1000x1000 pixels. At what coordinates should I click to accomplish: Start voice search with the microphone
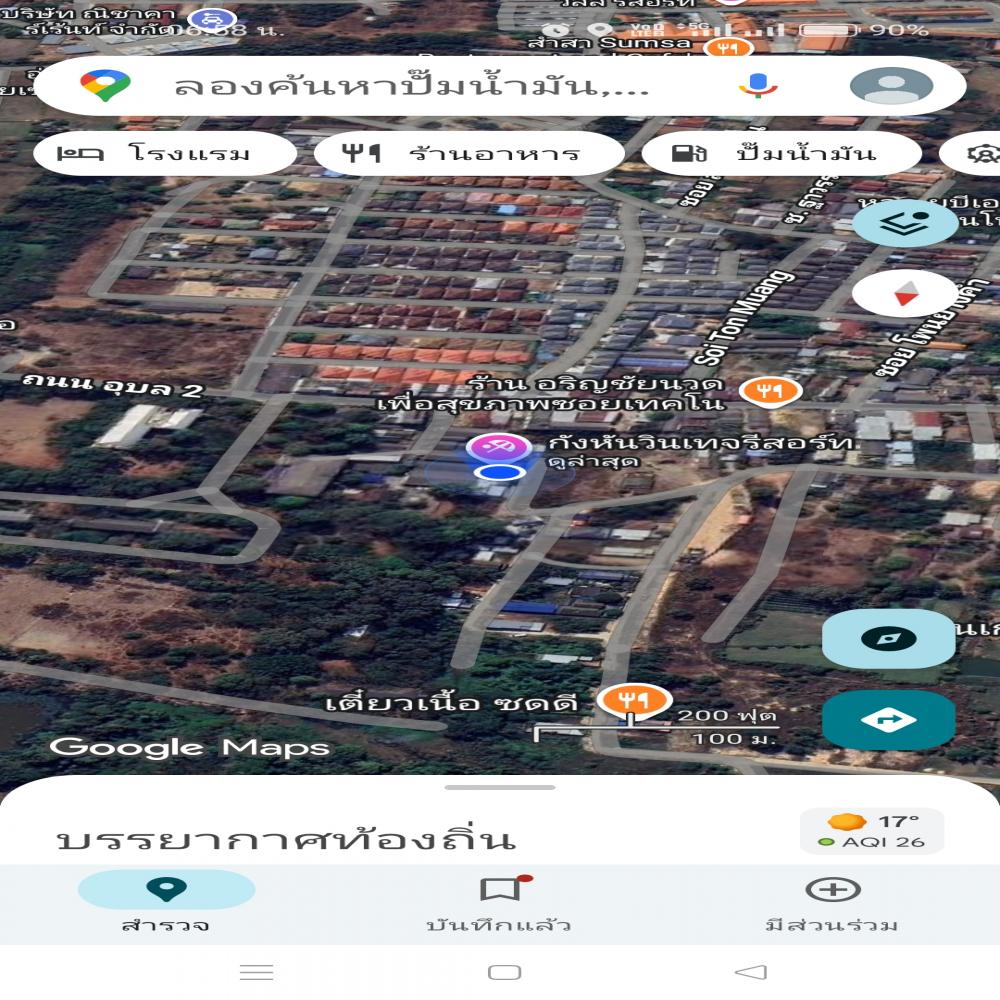tap(758, 86)
